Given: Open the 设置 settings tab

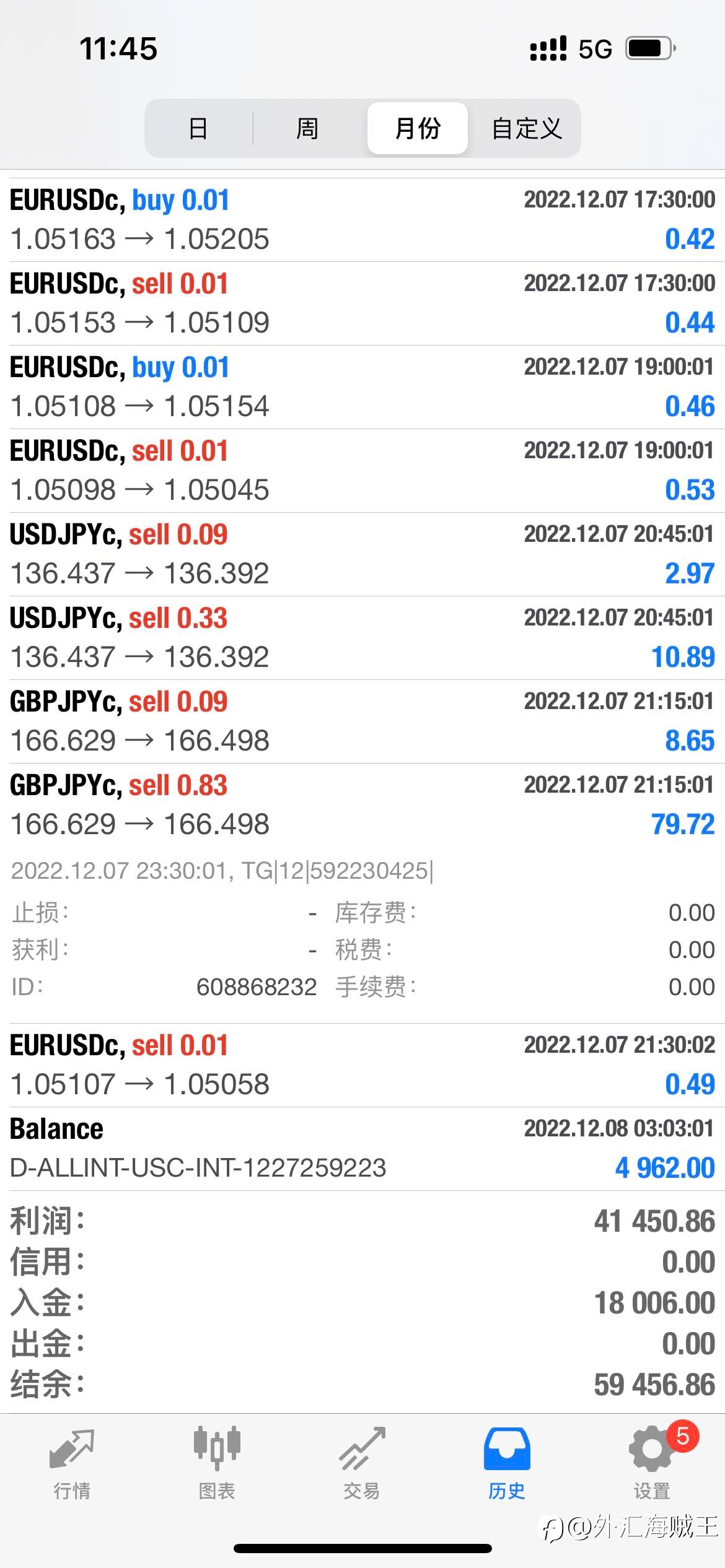Looking at the screenshot, I should pyautogui.click(x=652, y=1464).
